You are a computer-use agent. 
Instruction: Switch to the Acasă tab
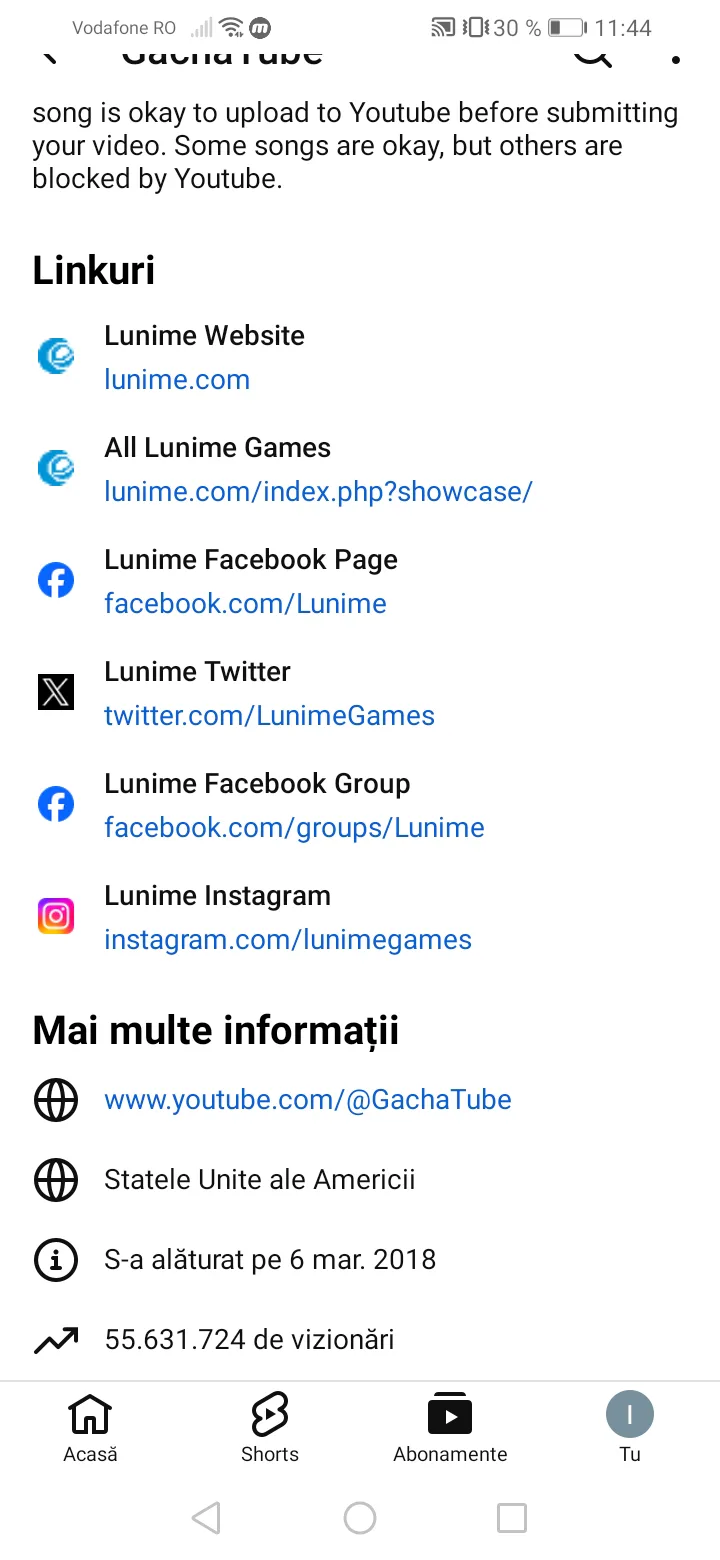pyautogui.click(x=90, y=1428)
